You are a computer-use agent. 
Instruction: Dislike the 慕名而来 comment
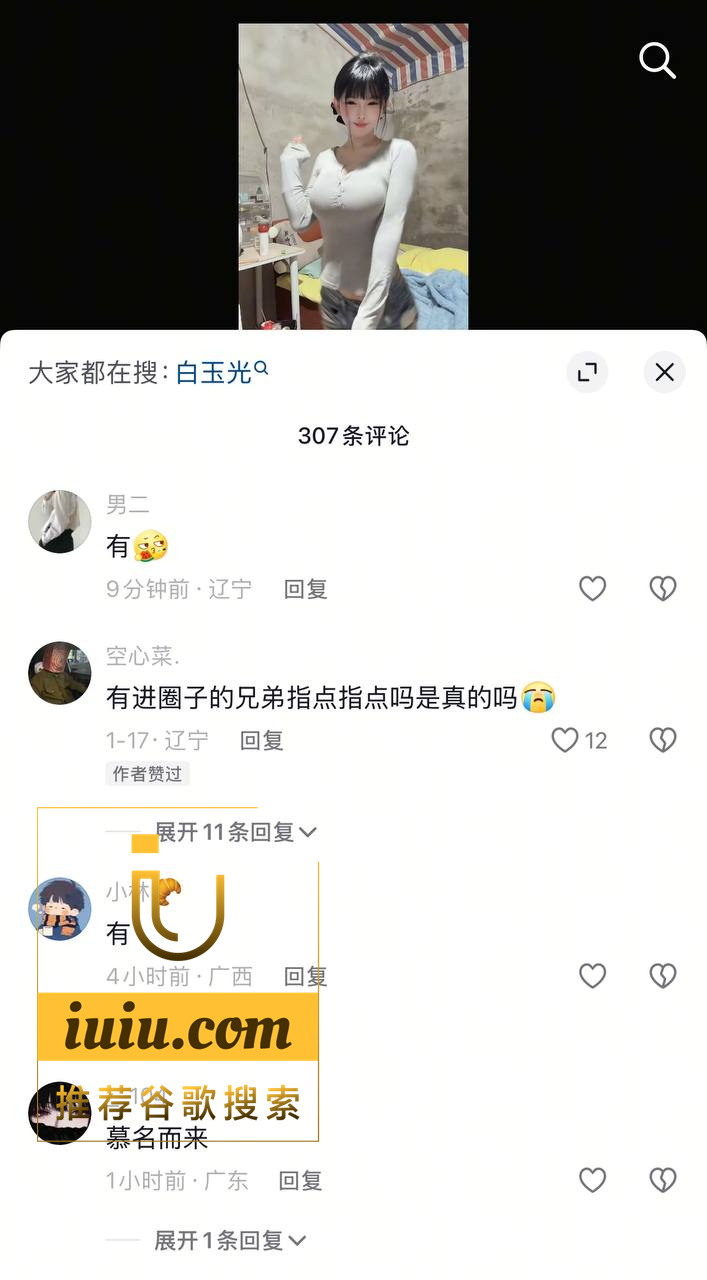tap(663, 1181)
